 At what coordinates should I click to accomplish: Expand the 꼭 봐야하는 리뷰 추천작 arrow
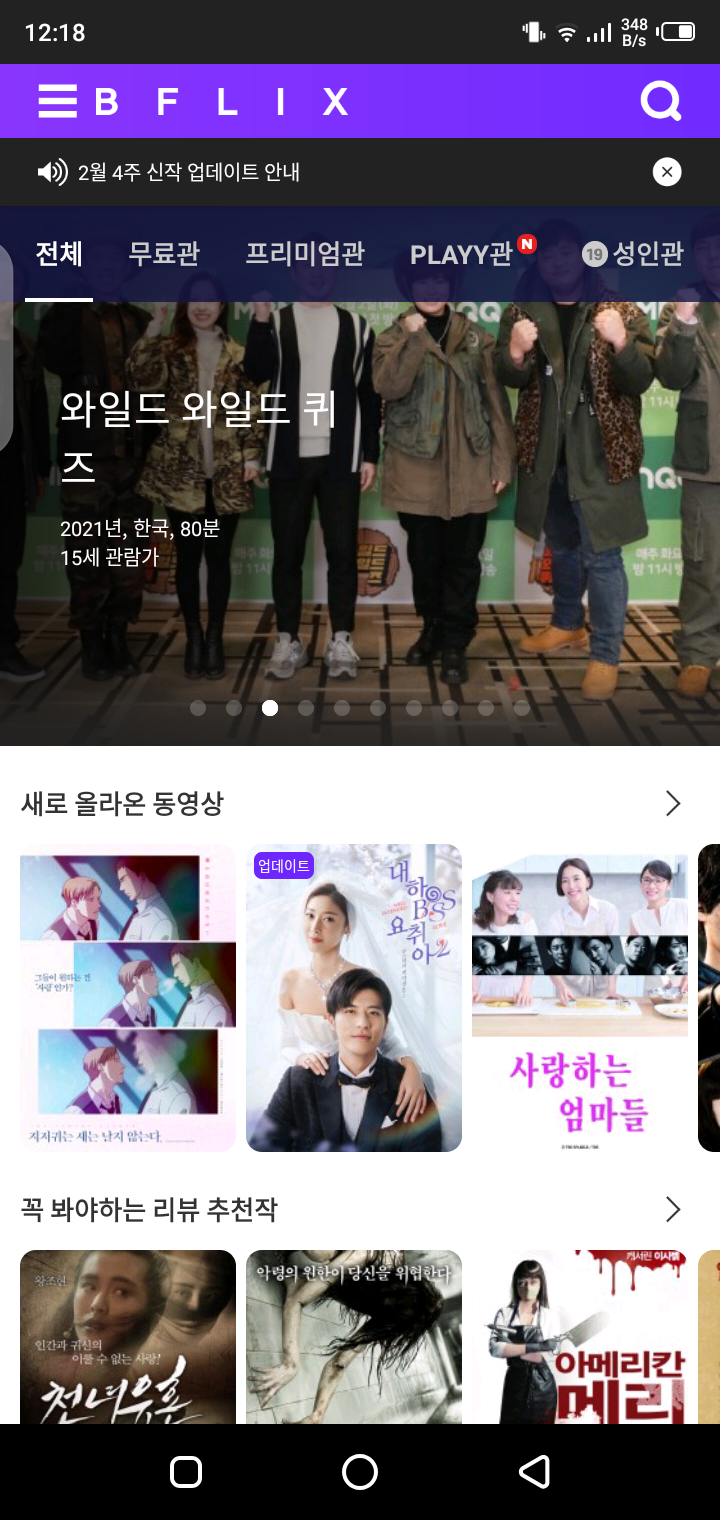click(x=673, y=1210)
